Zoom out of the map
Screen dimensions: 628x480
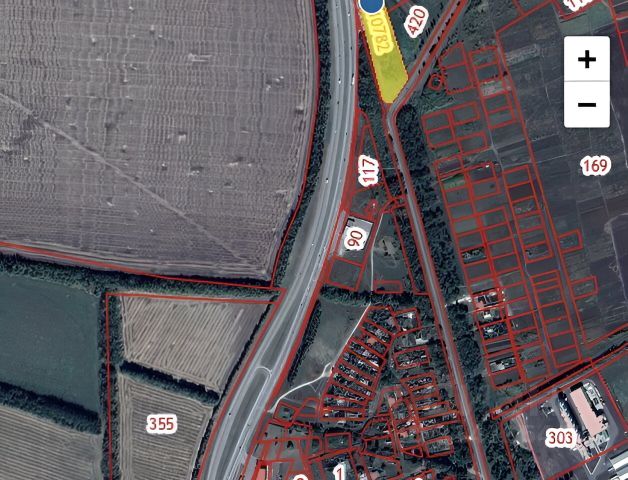(586, 105)
